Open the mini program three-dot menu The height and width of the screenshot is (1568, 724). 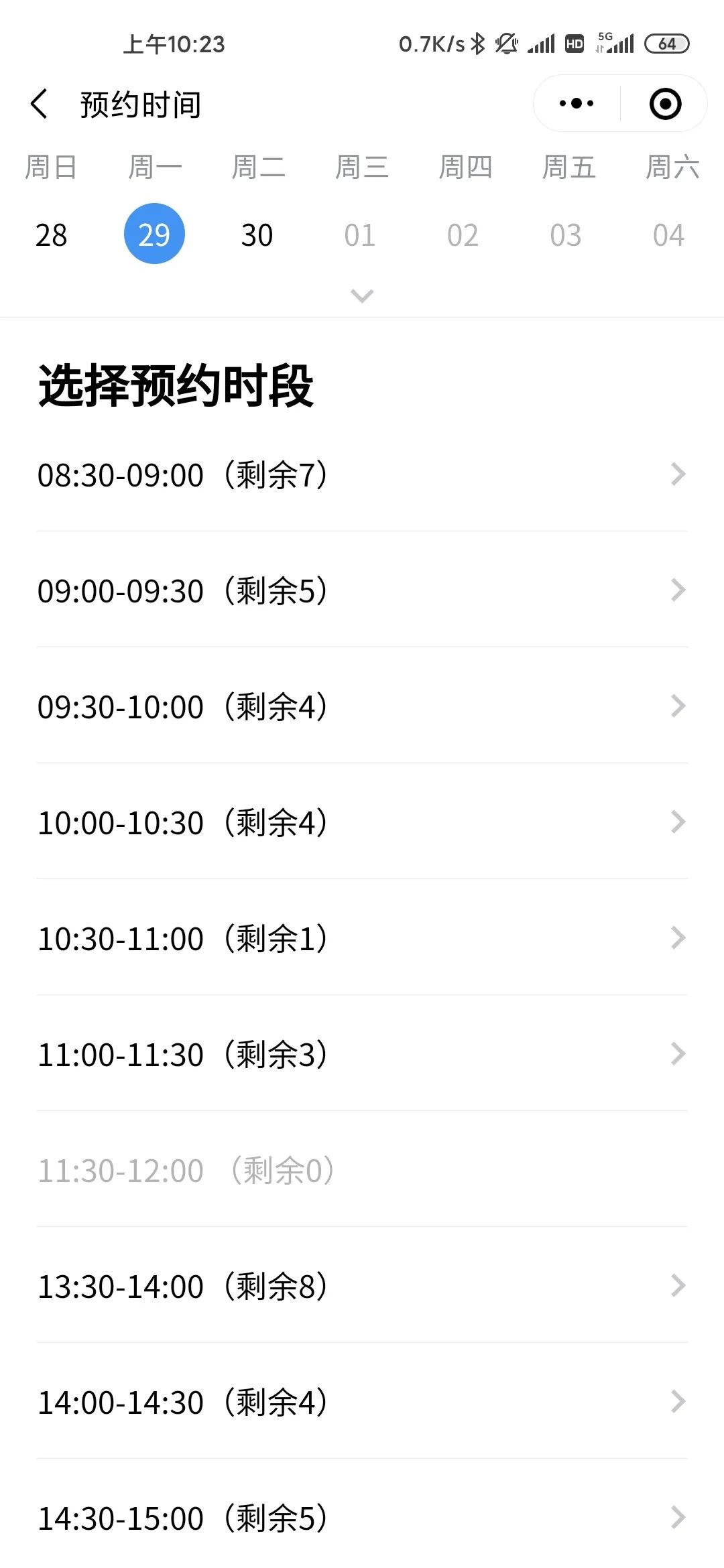click(577, 103)
